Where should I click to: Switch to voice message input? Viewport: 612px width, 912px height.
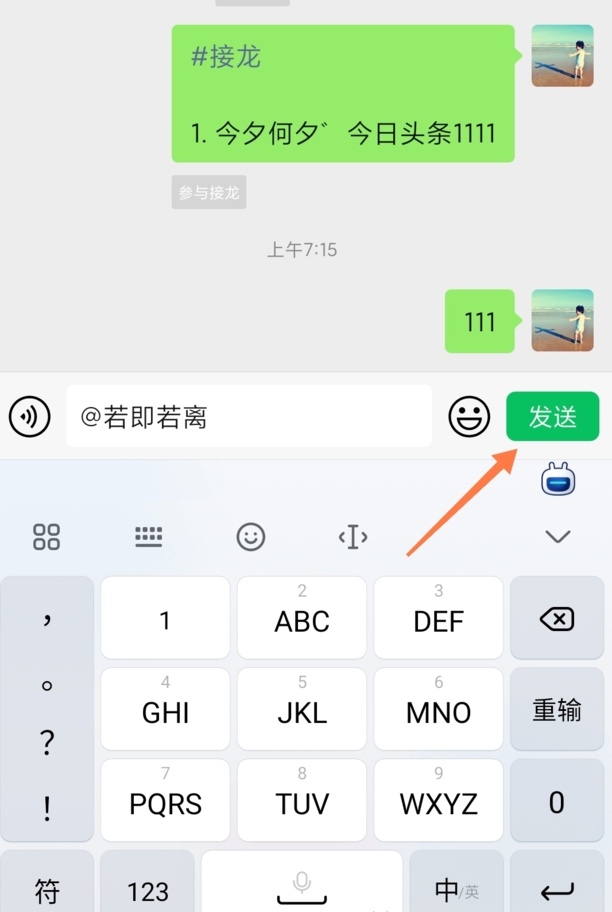pyautogui.click(x=30, y=416)
